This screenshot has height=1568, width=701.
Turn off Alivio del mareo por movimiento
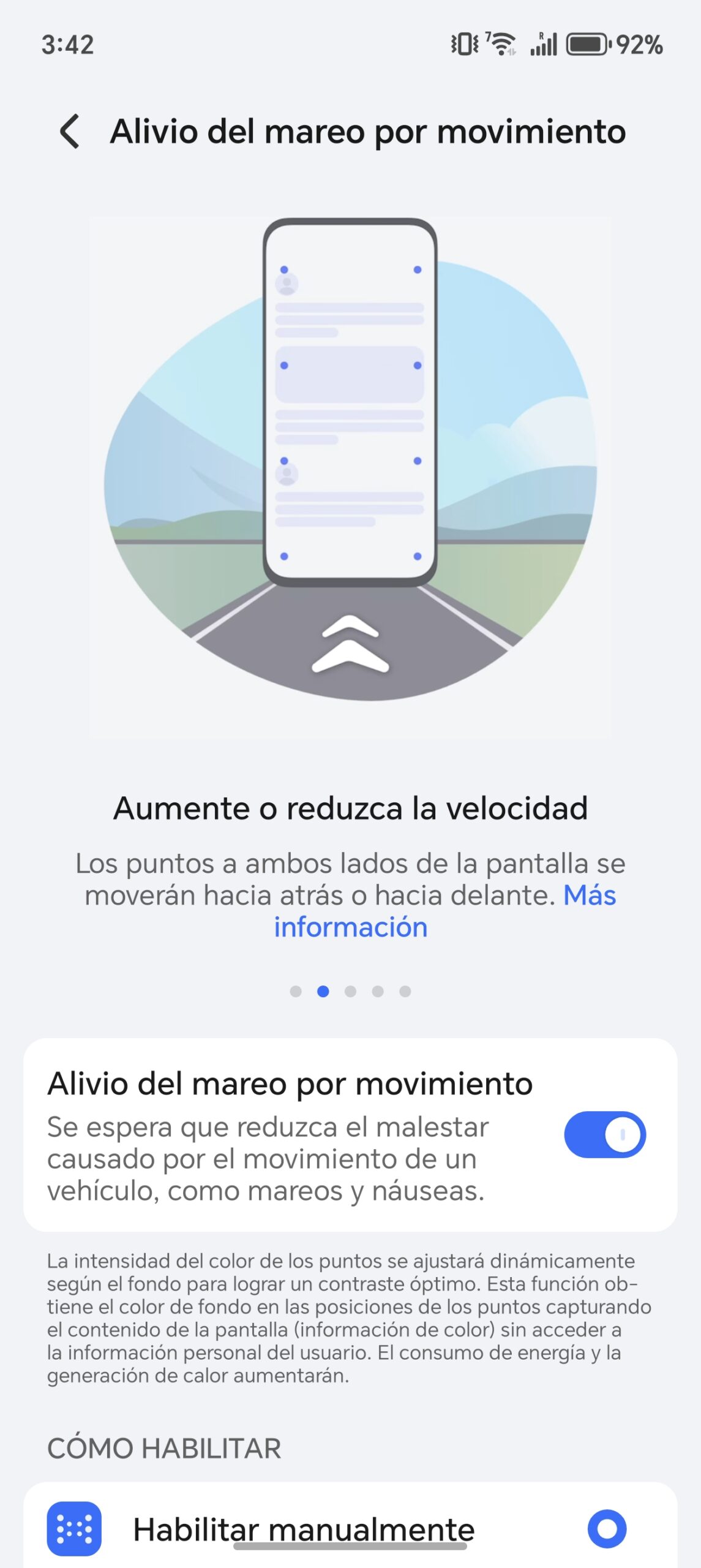point(604,1134)
